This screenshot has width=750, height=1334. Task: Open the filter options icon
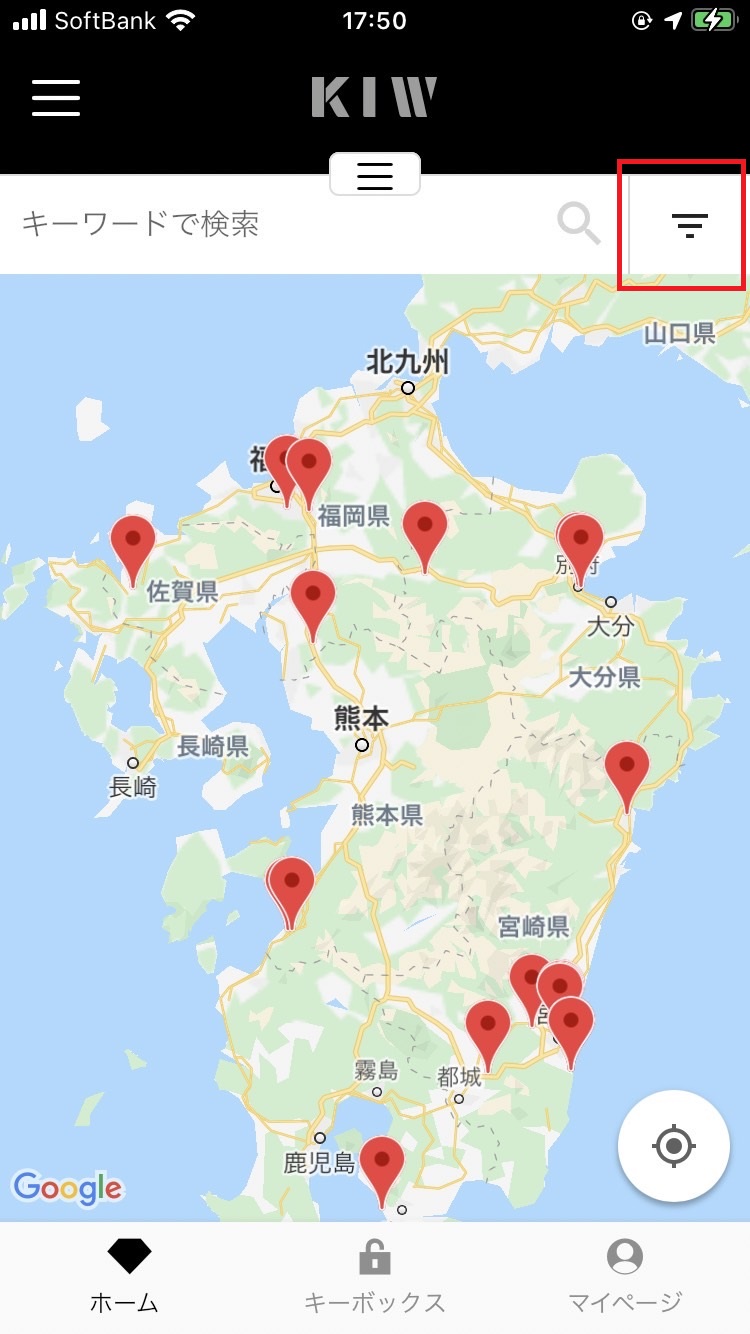[x=689, y=225]
